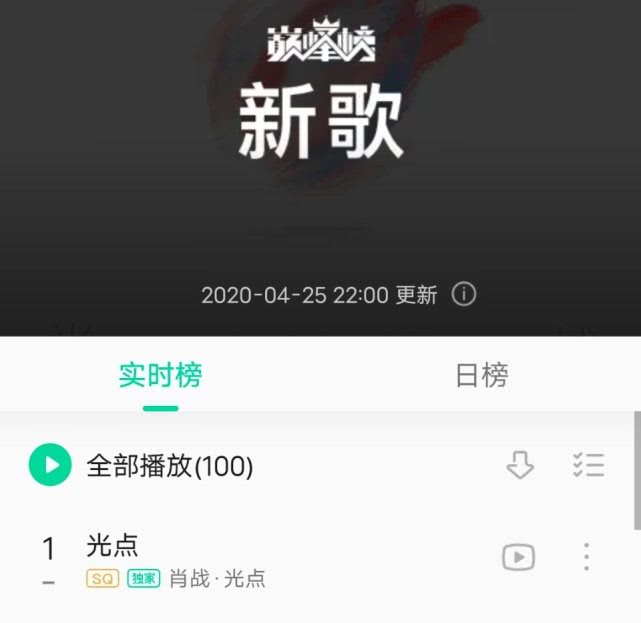Switch to the 日榜 tab

pos(481,375)
